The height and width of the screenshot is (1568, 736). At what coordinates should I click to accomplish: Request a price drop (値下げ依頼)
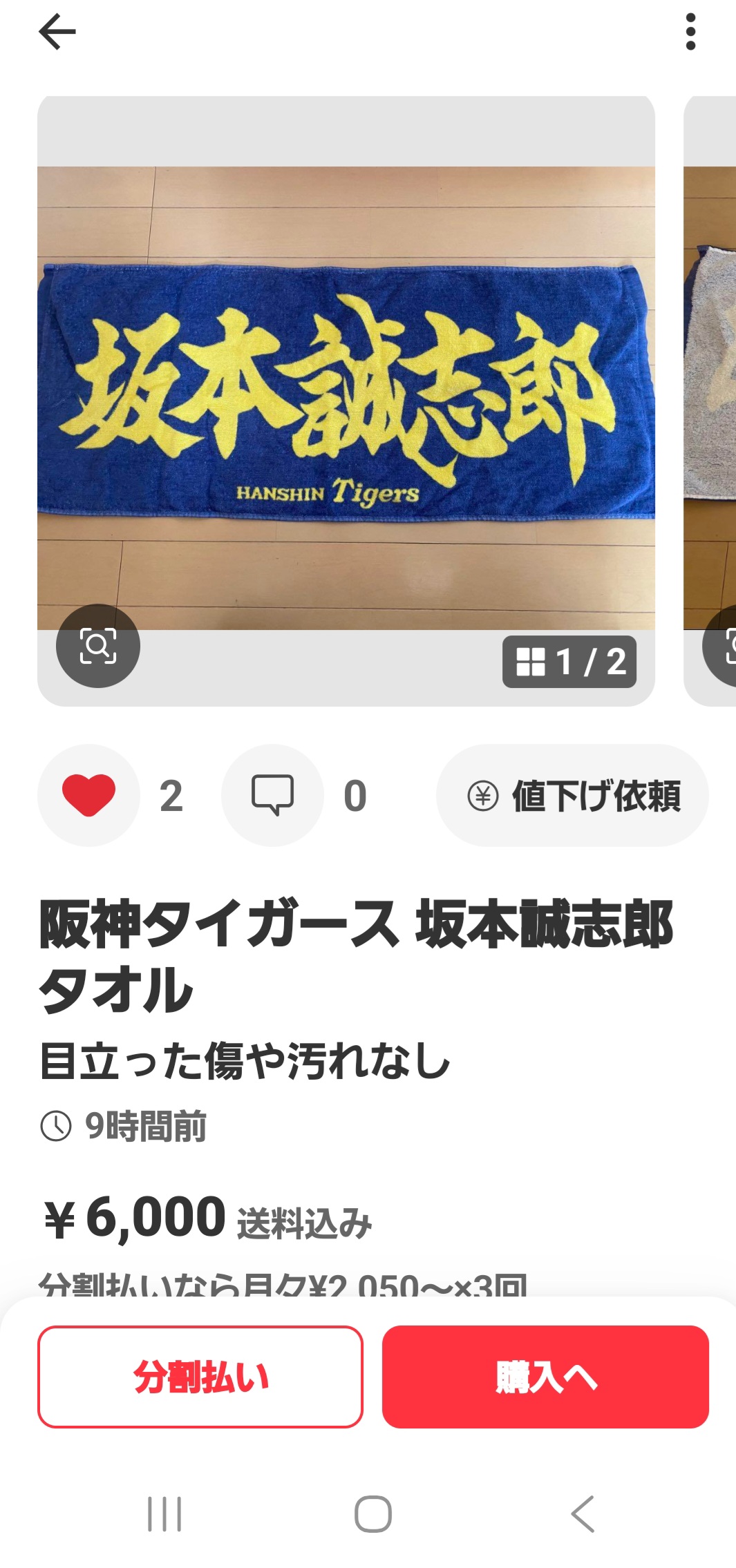tap(572, 795)
